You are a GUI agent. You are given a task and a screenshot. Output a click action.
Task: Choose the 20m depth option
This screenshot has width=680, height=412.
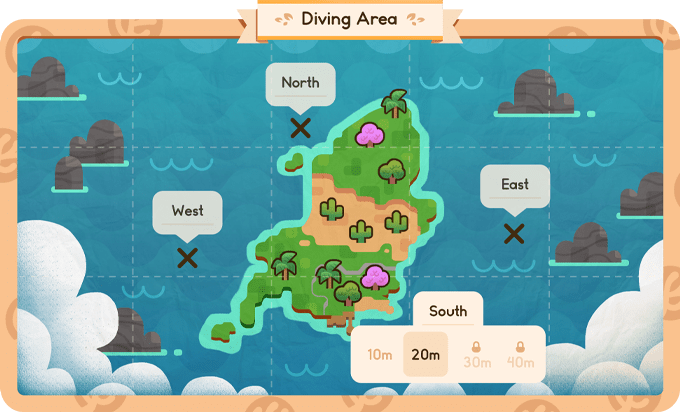[x=425, y=354]
